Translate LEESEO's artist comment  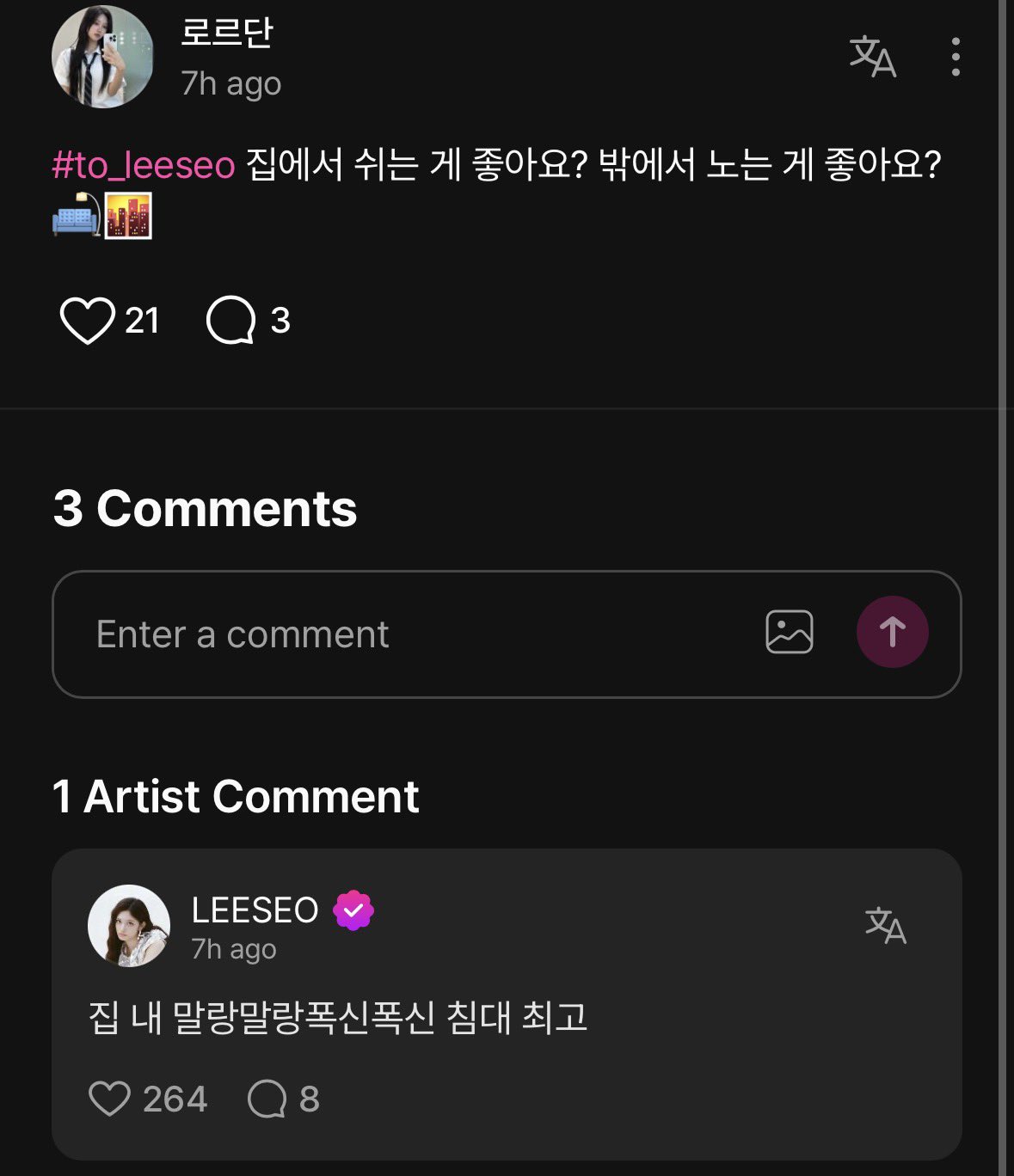(885, 925)
